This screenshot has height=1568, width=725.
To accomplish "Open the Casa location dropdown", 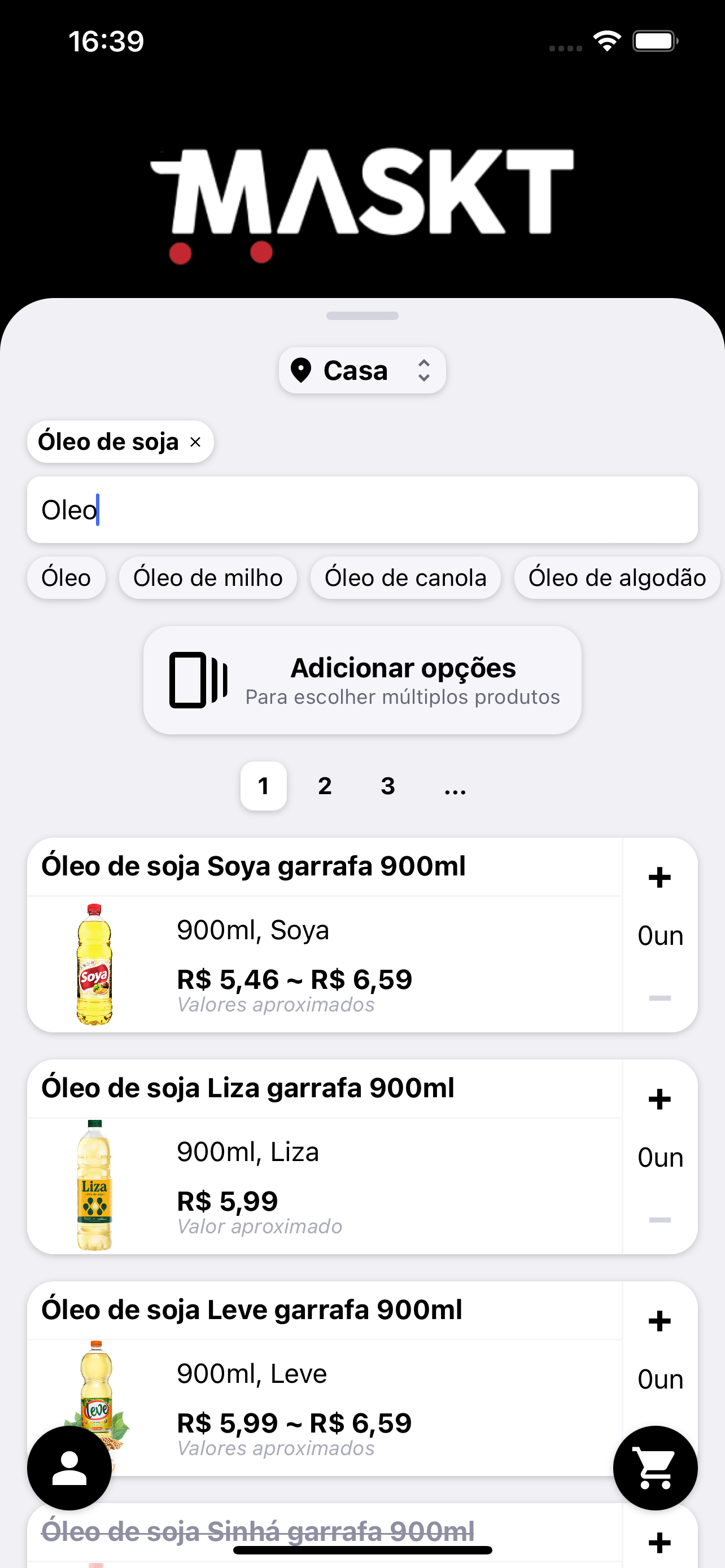I will click(362, 370).
